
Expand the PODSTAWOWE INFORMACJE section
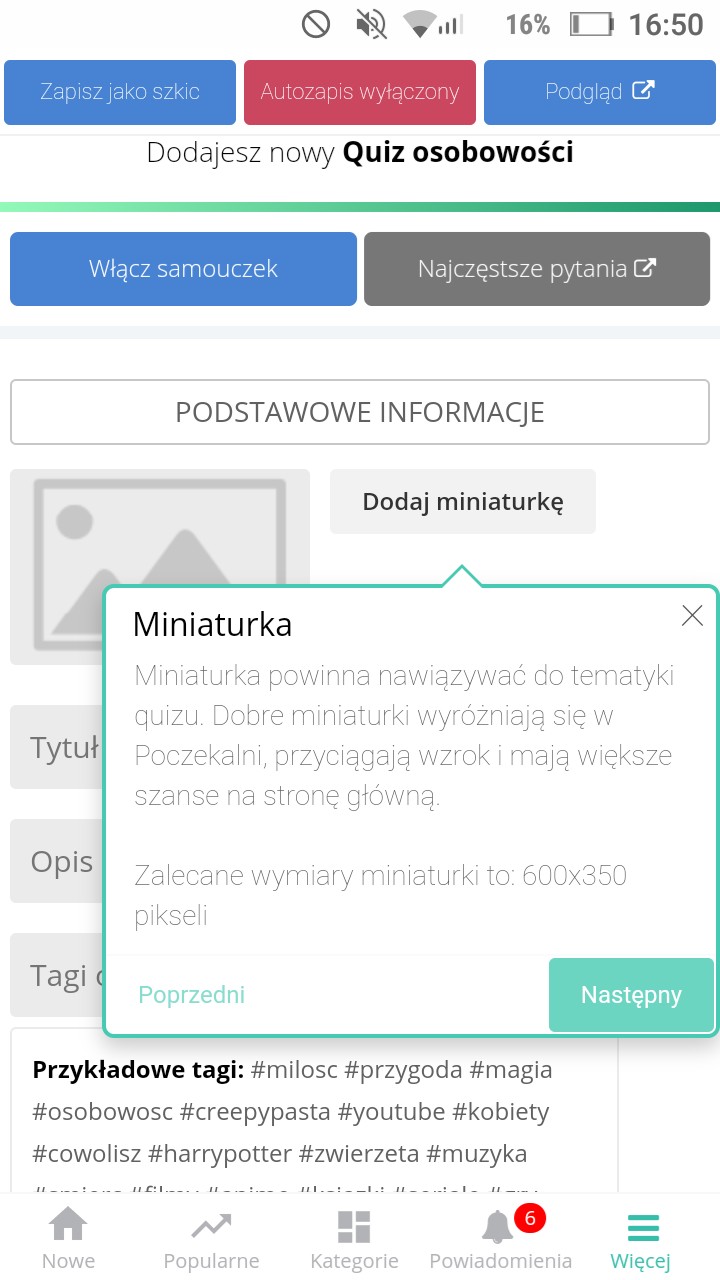tap(360, 412)
